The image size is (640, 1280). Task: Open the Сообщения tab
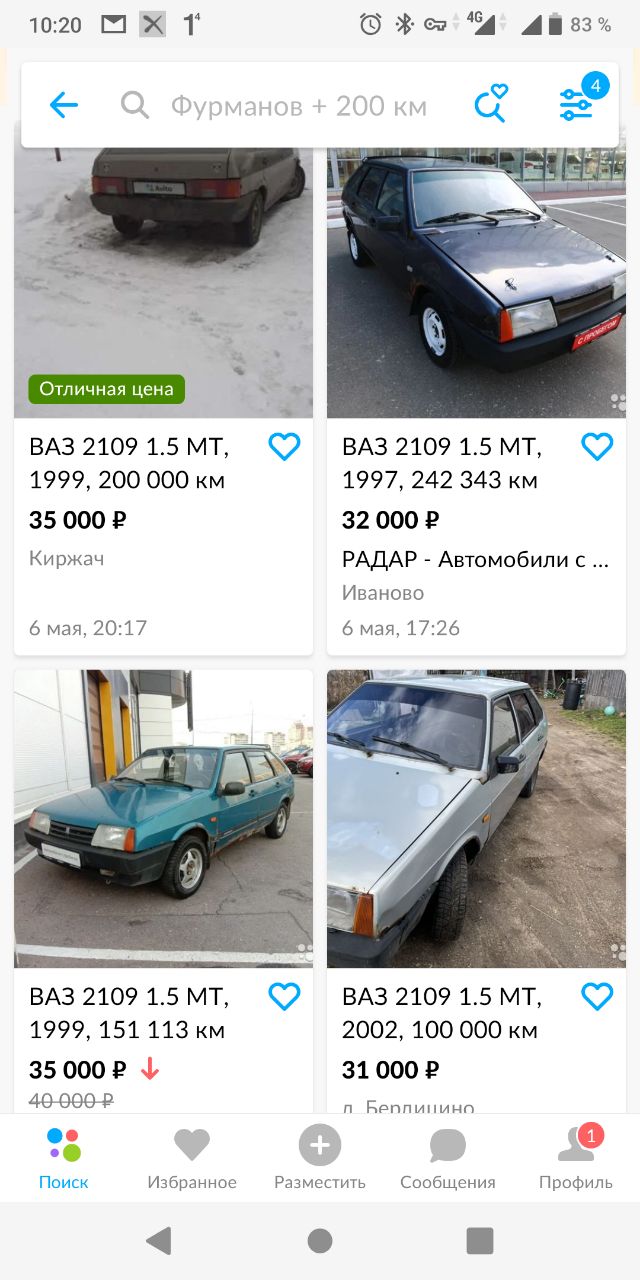click(x=448, y=1158)
